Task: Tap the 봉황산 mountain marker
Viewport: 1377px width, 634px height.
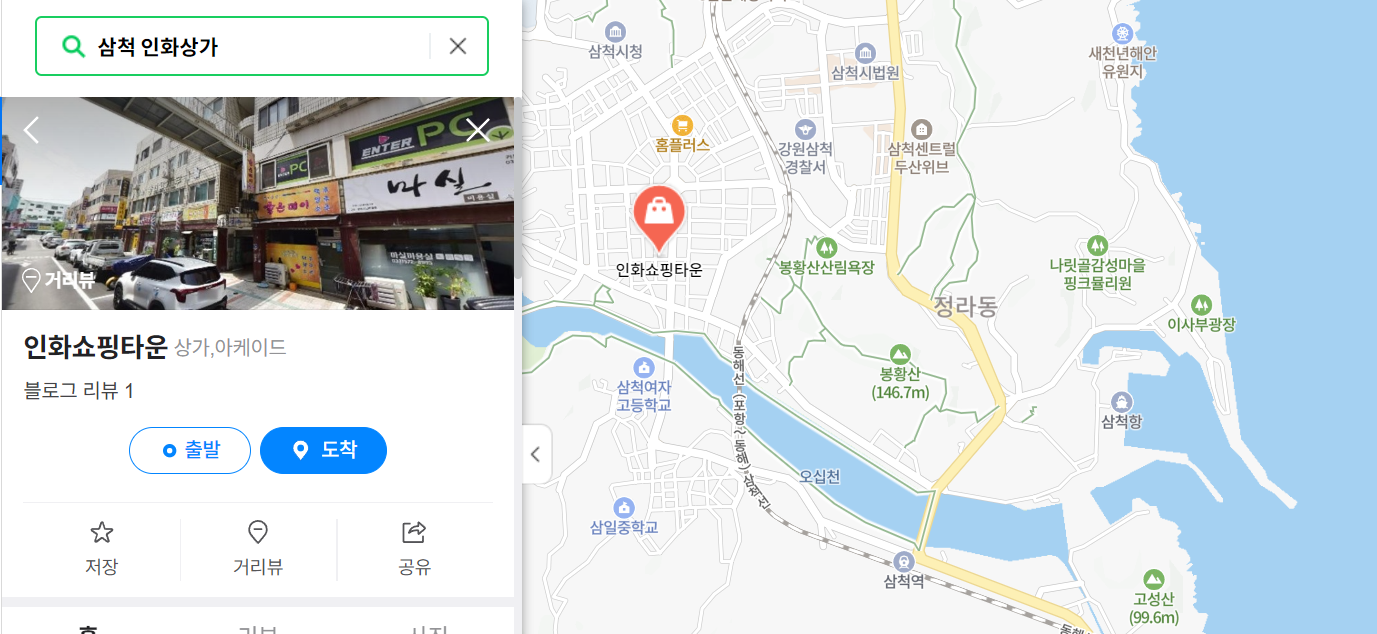Action: [x=900, y=354]
